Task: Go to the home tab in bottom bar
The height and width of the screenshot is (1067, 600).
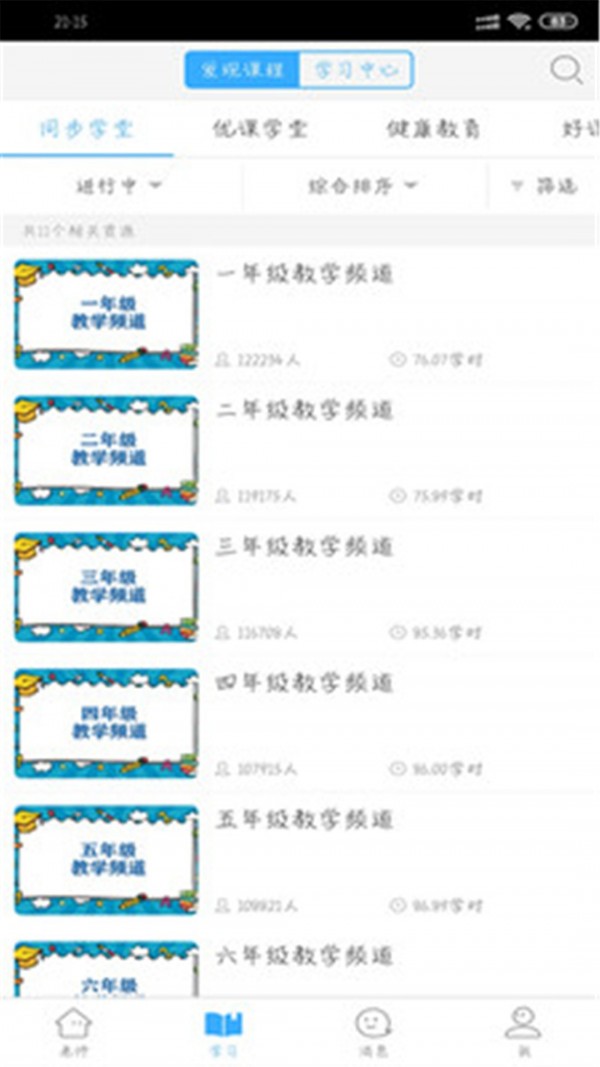Action: click(74, 1031)
